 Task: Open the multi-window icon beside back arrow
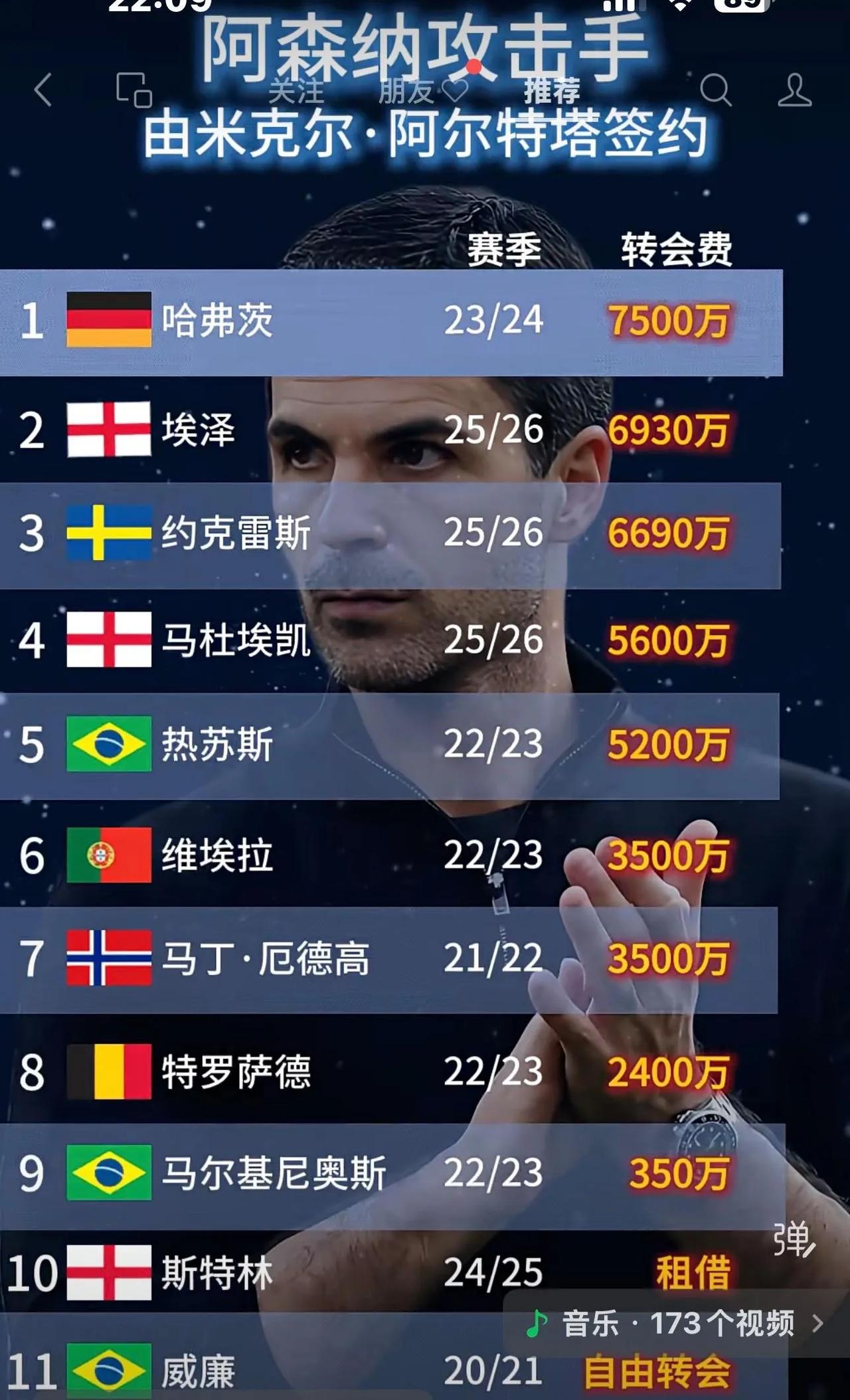pyautogui.click(x=134, y=90)
